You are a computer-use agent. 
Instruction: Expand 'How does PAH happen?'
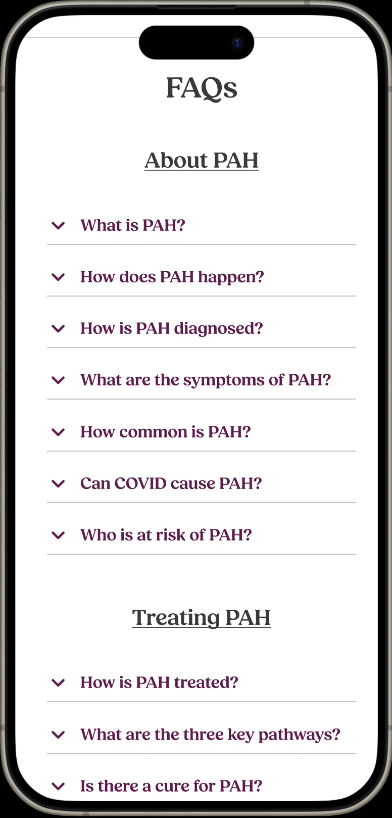[x=201, y=276]
